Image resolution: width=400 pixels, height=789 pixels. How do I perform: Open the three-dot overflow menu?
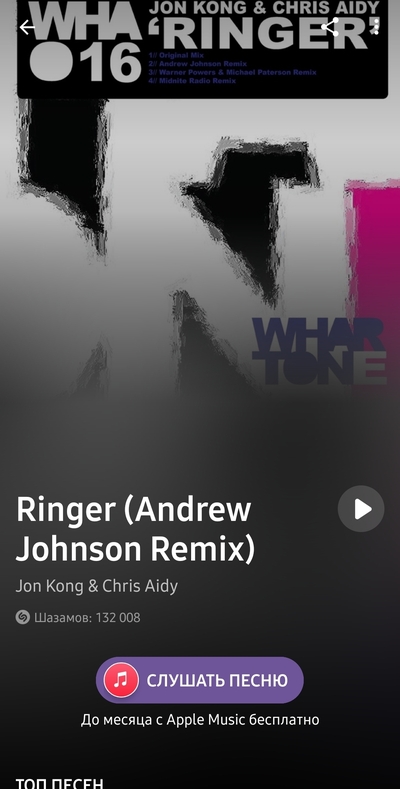point(375,27)
